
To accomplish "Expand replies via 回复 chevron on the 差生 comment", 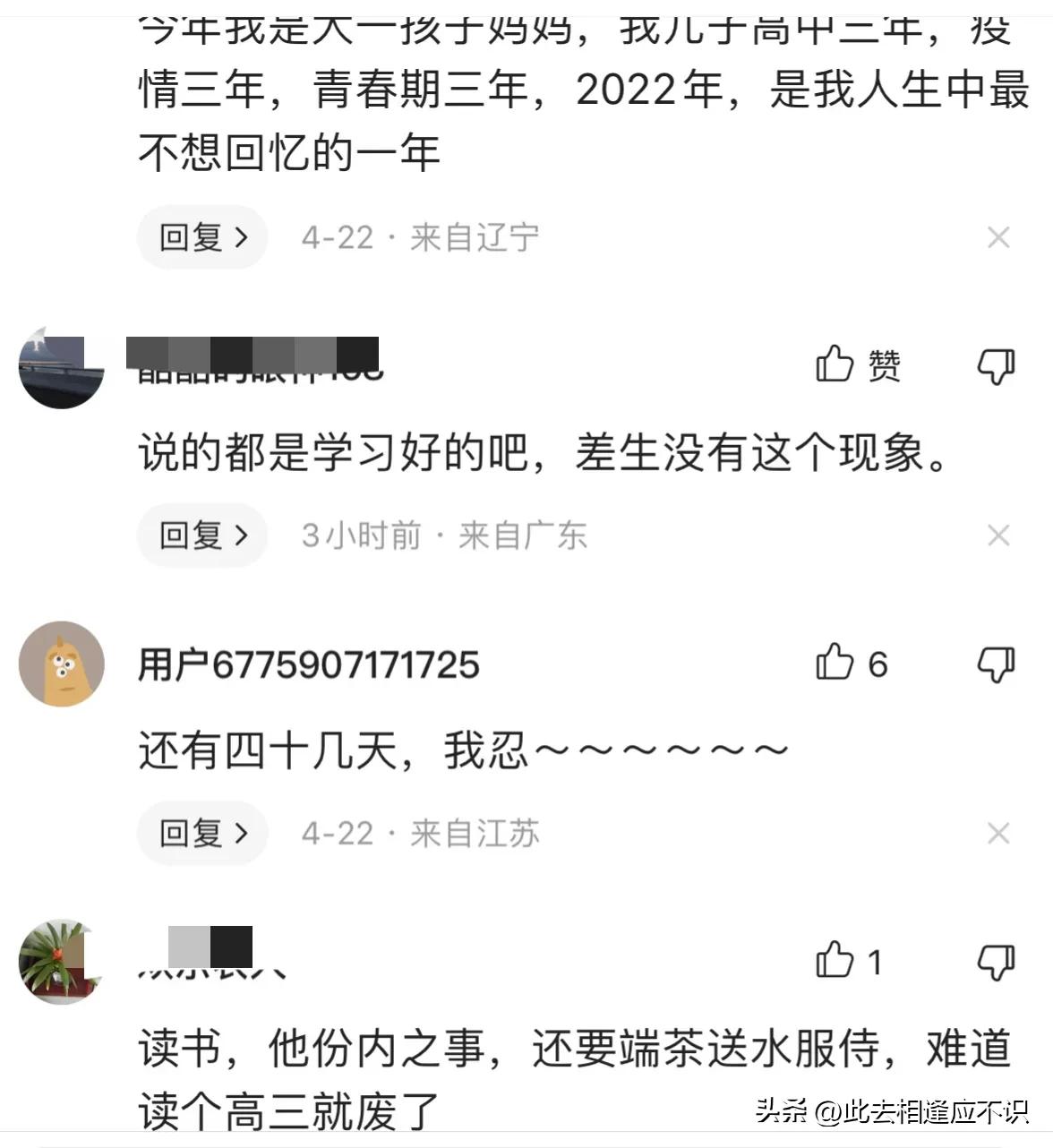I will click(201, 535).
